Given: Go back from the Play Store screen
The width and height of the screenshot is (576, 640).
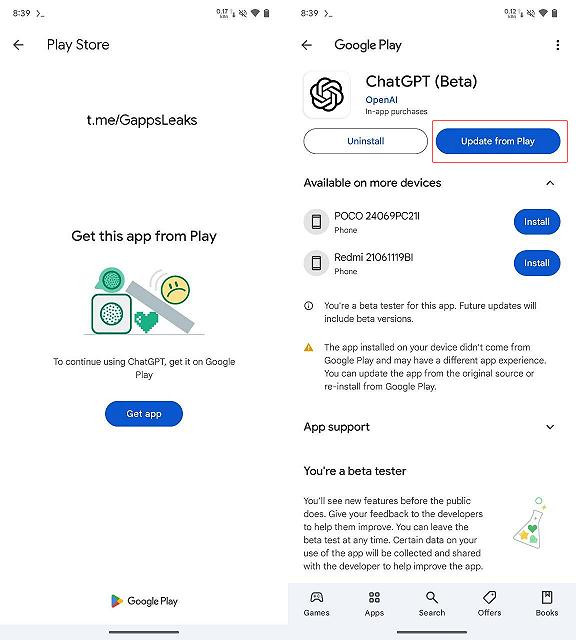Looking at the screenshot, I should click(x=18, y=44).
